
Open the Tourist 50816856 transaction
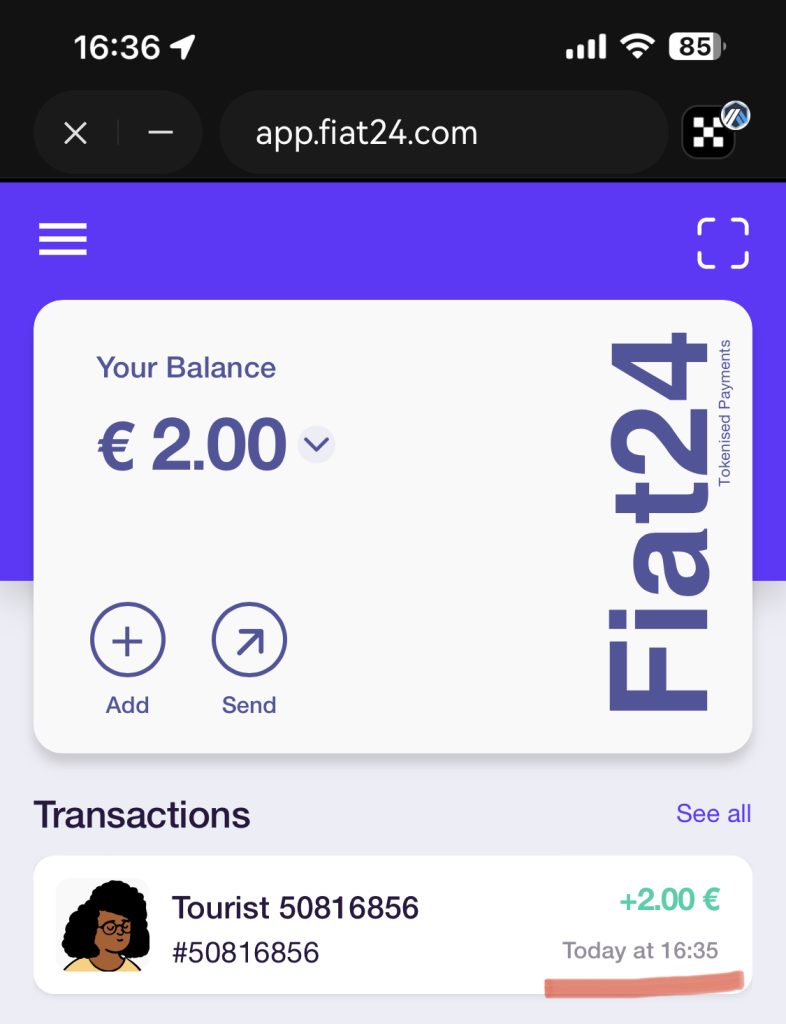pos(392,925)
